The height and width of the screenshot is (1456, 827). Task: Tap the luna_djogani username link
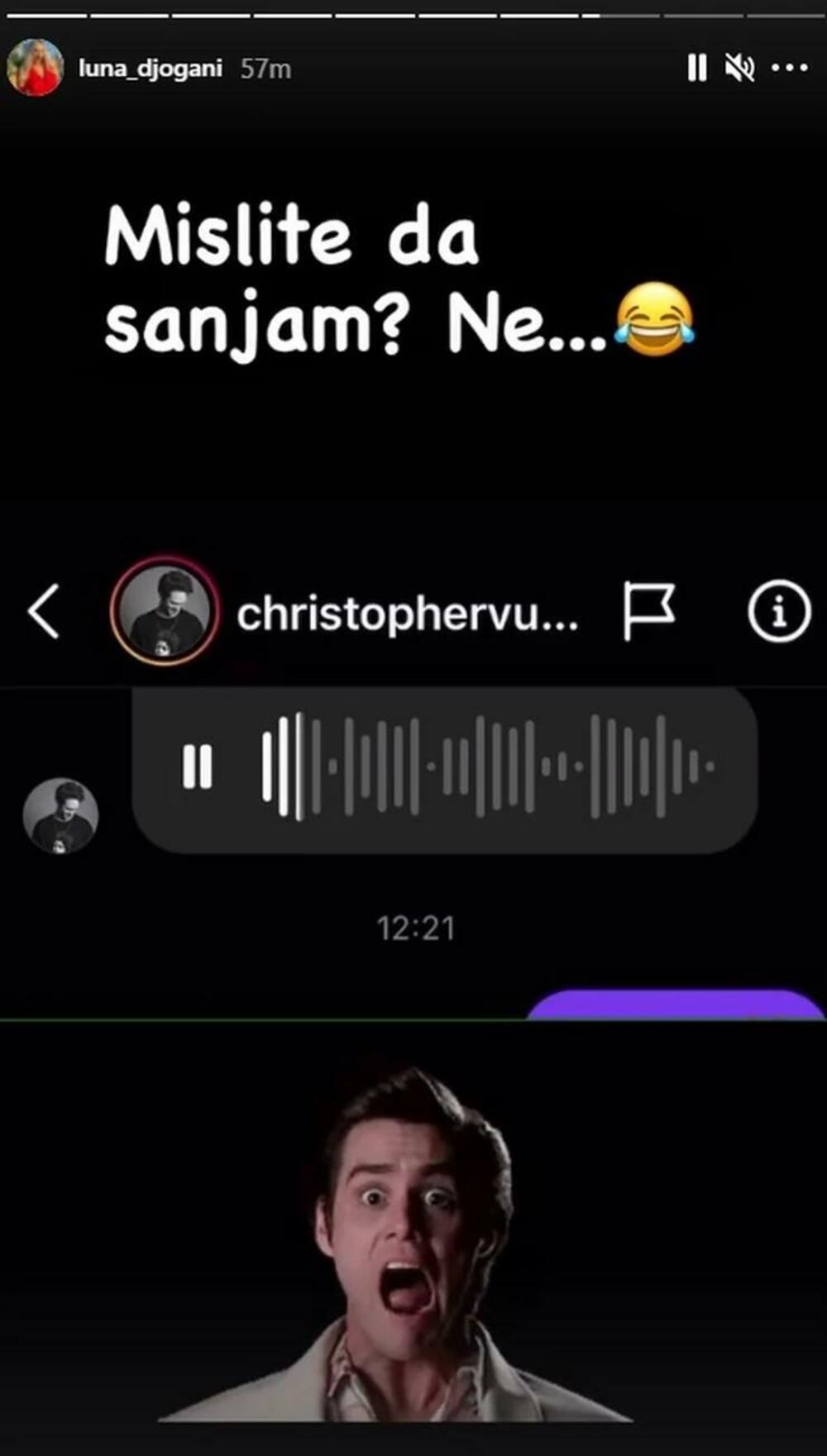point(150,69)
